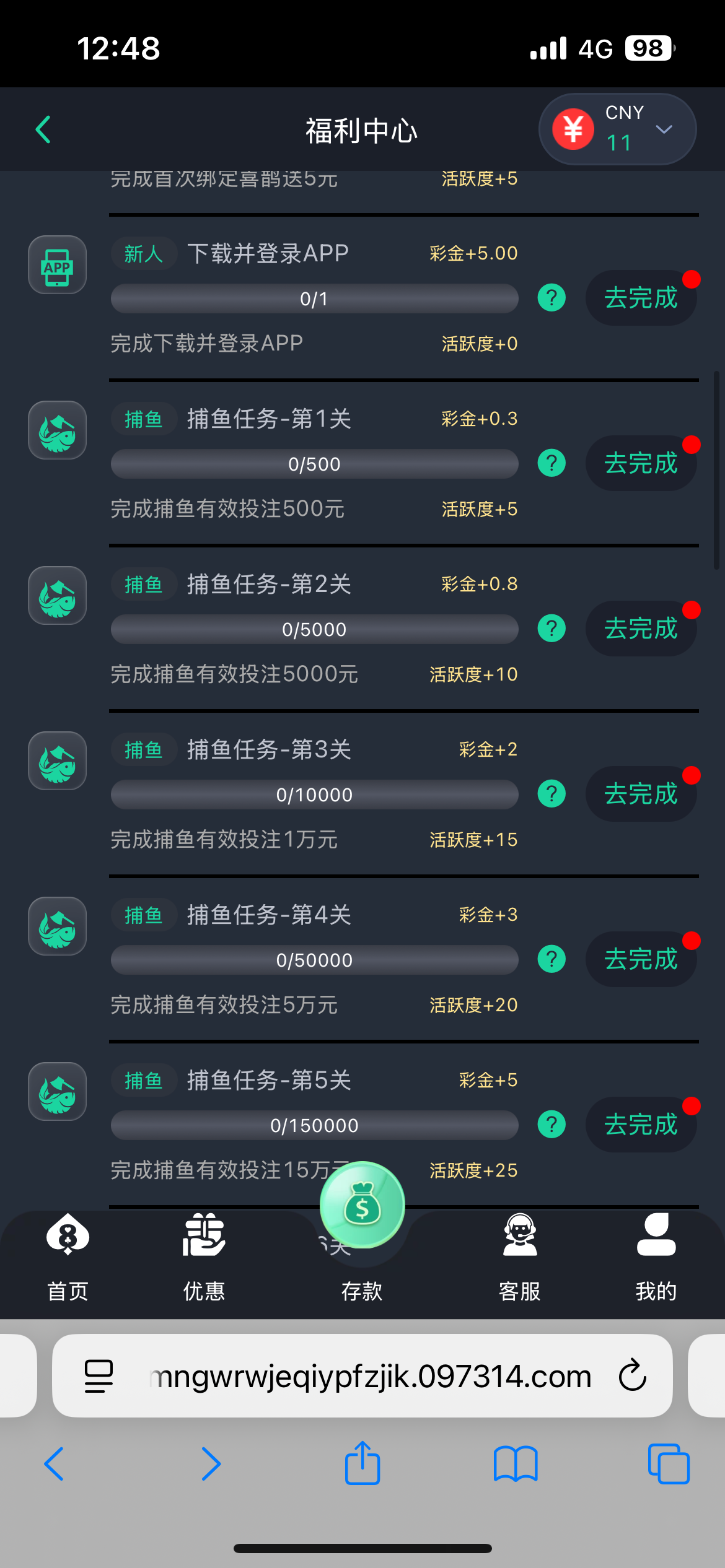The image size is (725, 1568).
Task: Open help icon for 捕鱼任务-第4关
Action: pos(551,959)
